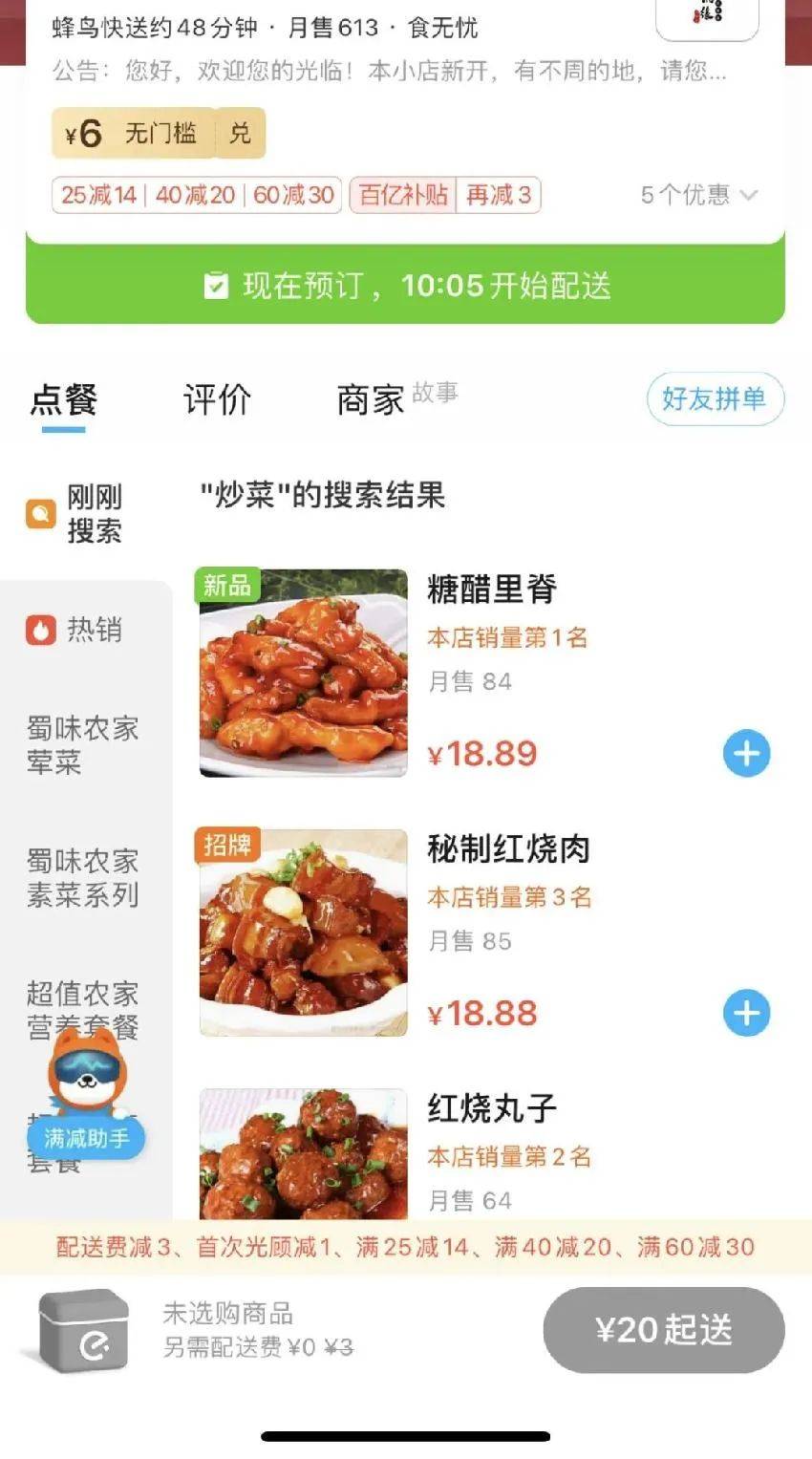Select the 点餐 tab
Viewport: 812px width, 1459px height.
tap(64, 399)
